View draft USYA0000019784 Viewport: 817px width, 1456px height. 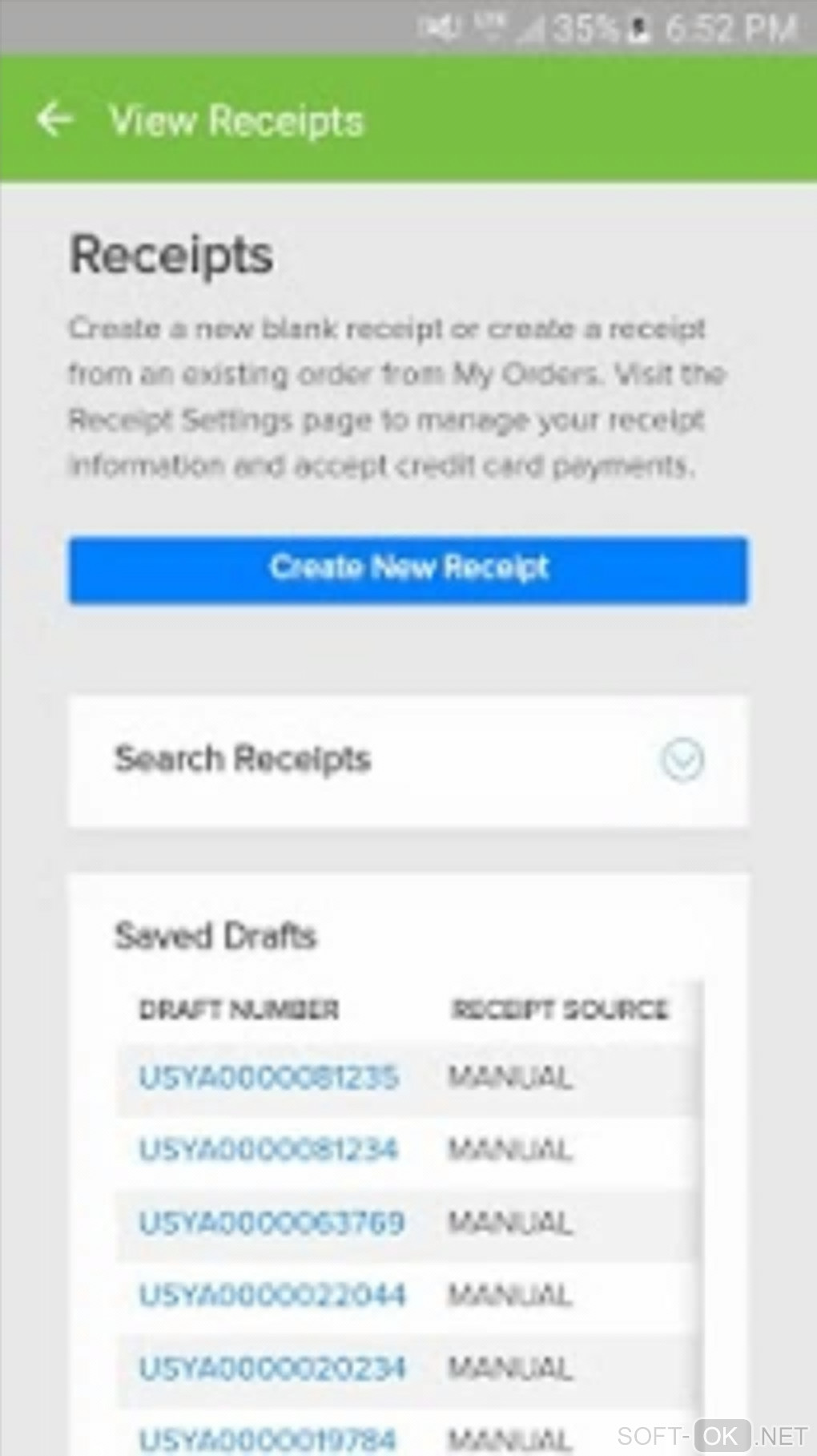(x=268, y=1438)
